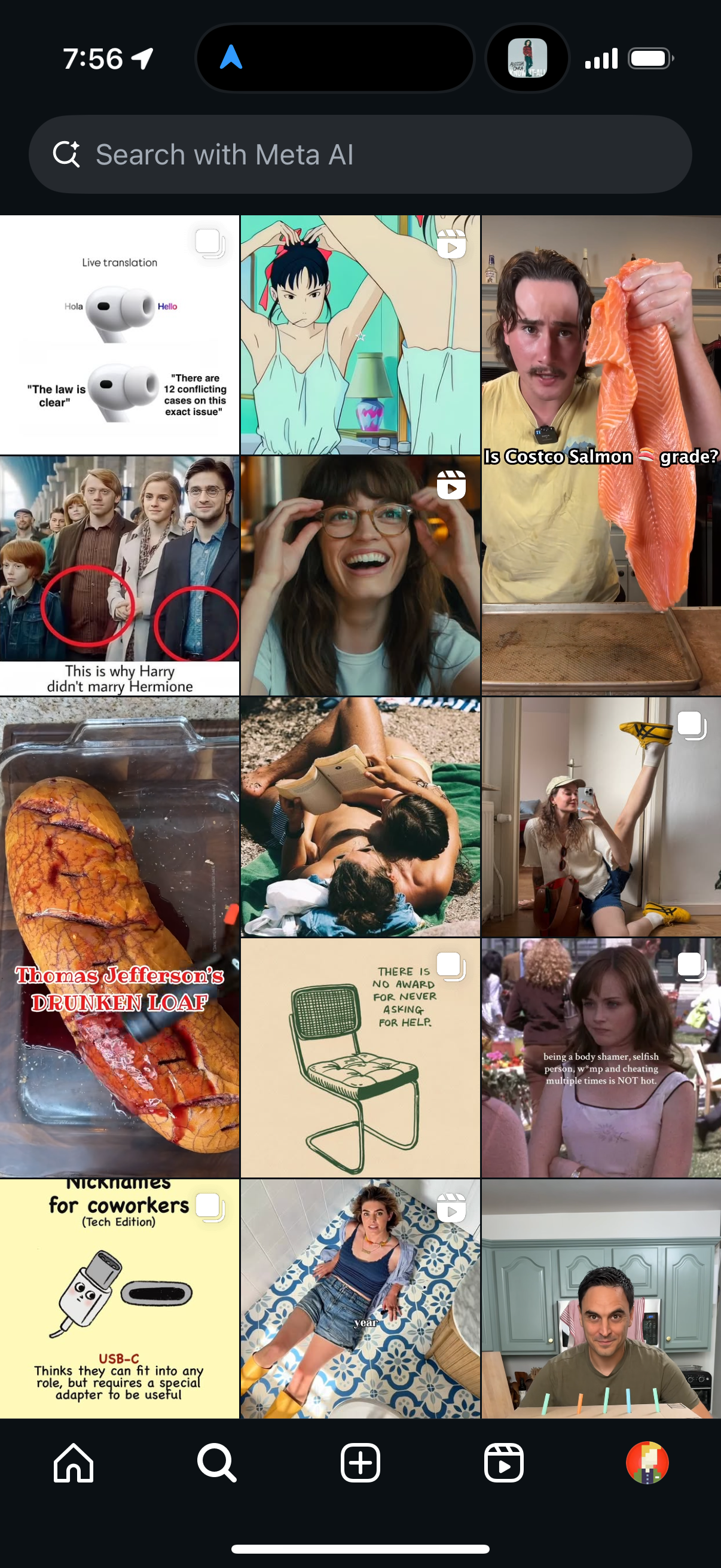Open the anime girl reel
Viewport: 721px width, 1568px height.
(x=360, y=335)
